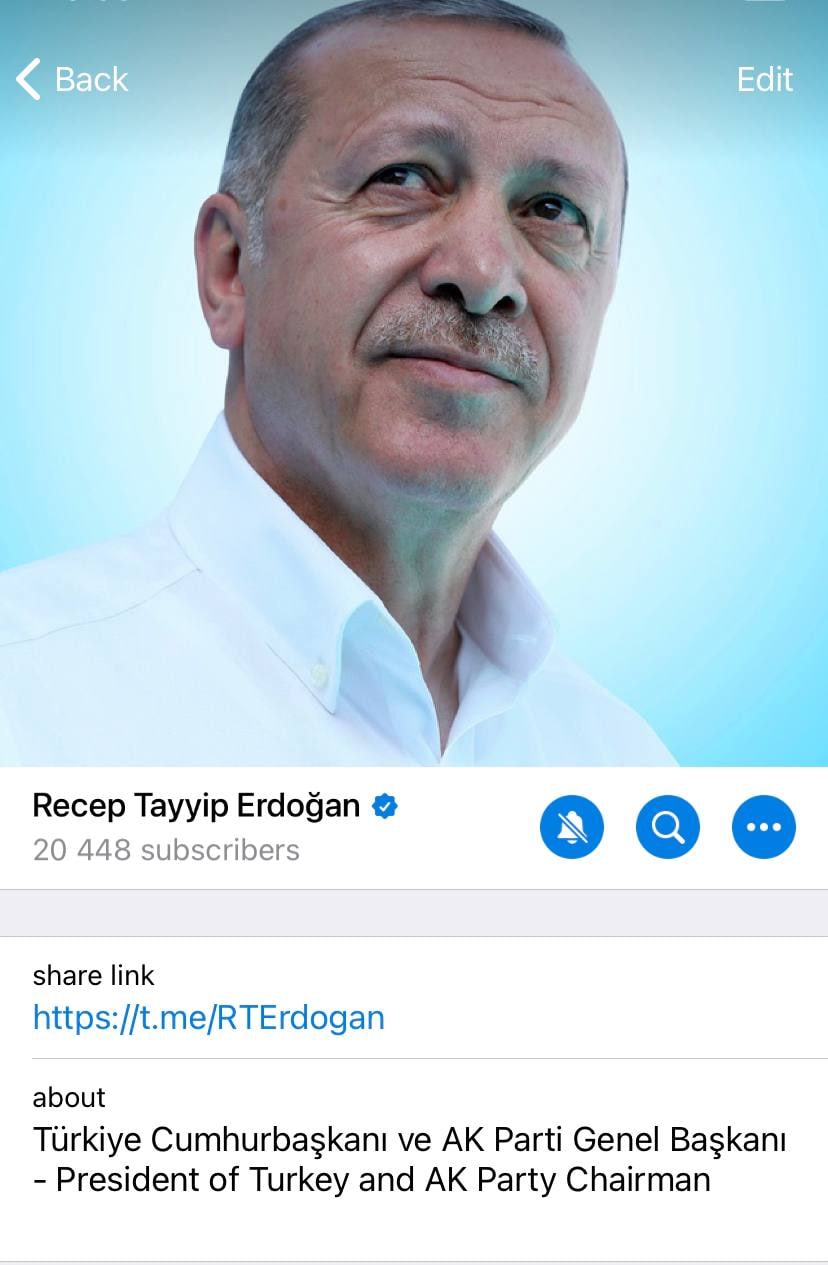
Task: Toggle channel notifications with the bell icon
Action: click(572, 827)
